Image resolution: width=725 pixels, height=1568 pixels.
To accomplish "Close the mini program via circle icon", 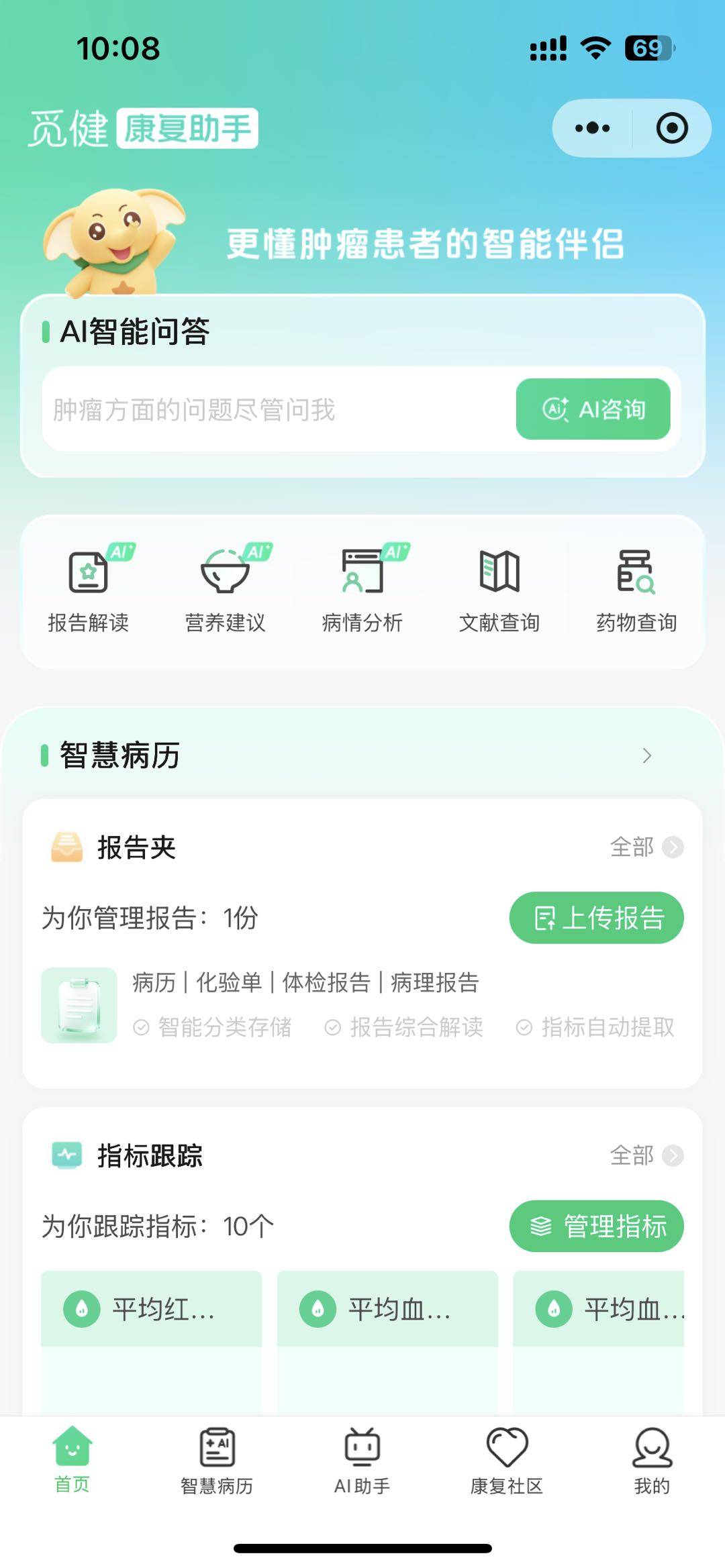I will tap(671, 128).
